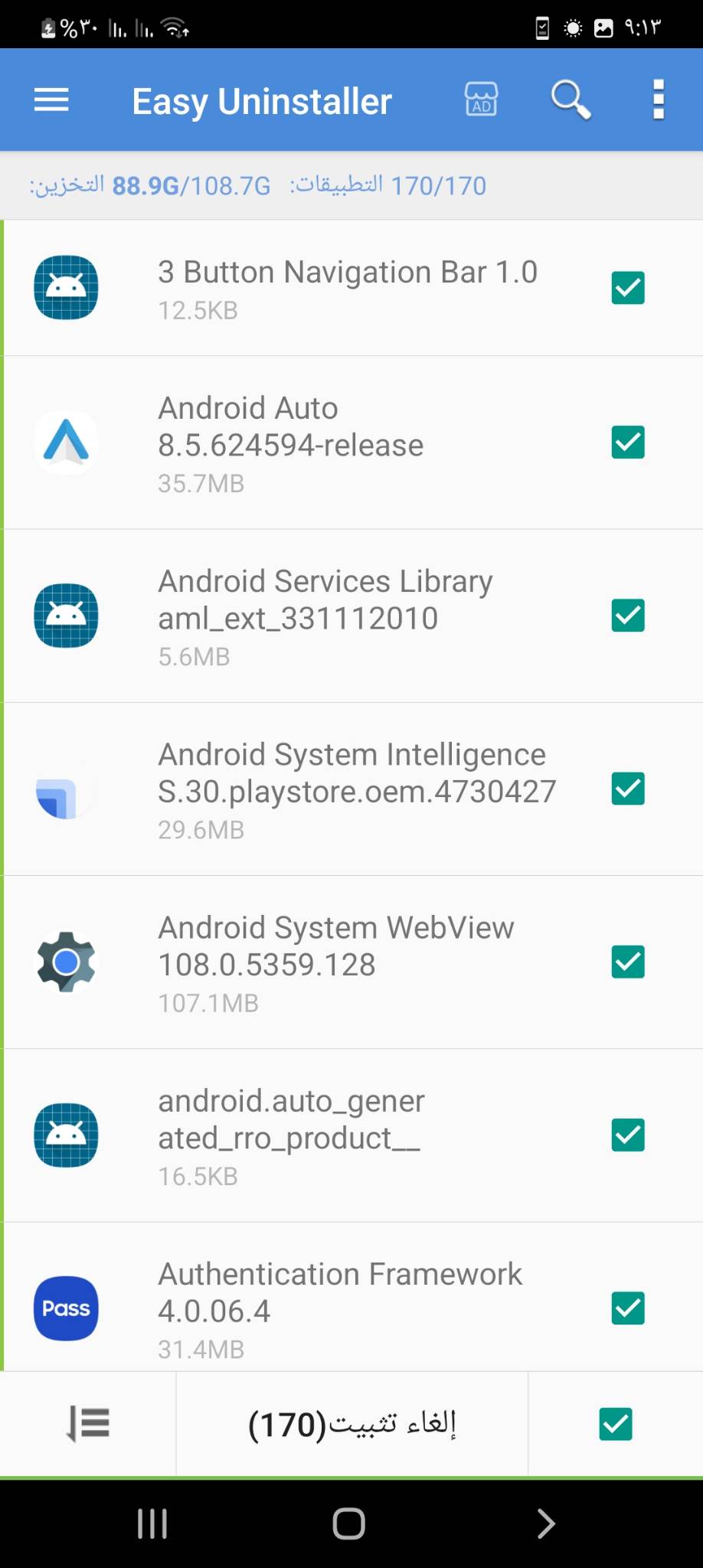Viewport: 703px width, 1568px height.
Task: Toggle the select-all checkbox in bottom bar
Action: pyautogui.click(x=616, y=1424)
